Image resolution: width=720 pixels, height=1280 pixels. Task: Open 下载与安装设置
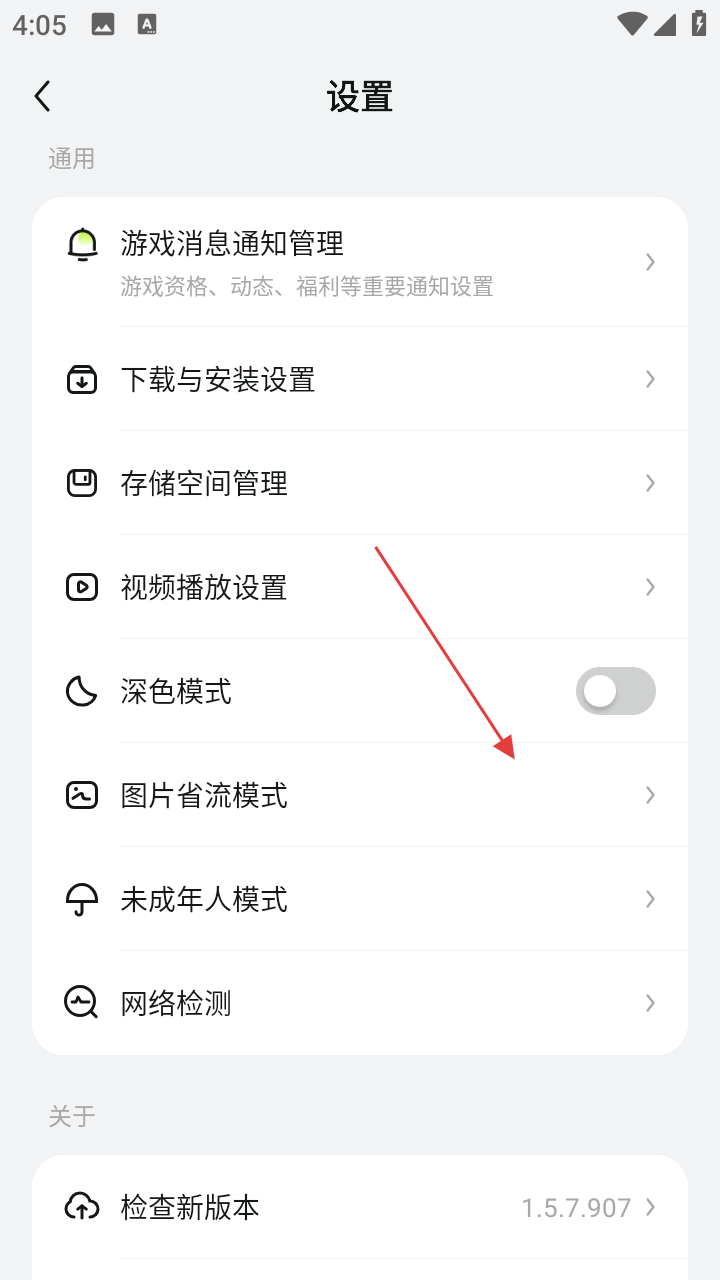point(360,379)
